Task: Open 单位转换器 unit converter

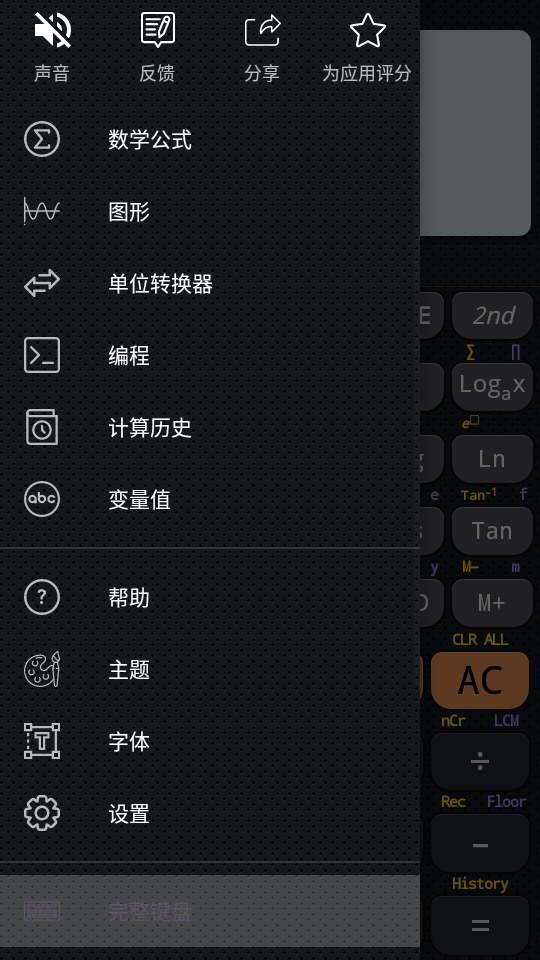Action: tap(210, 283)
